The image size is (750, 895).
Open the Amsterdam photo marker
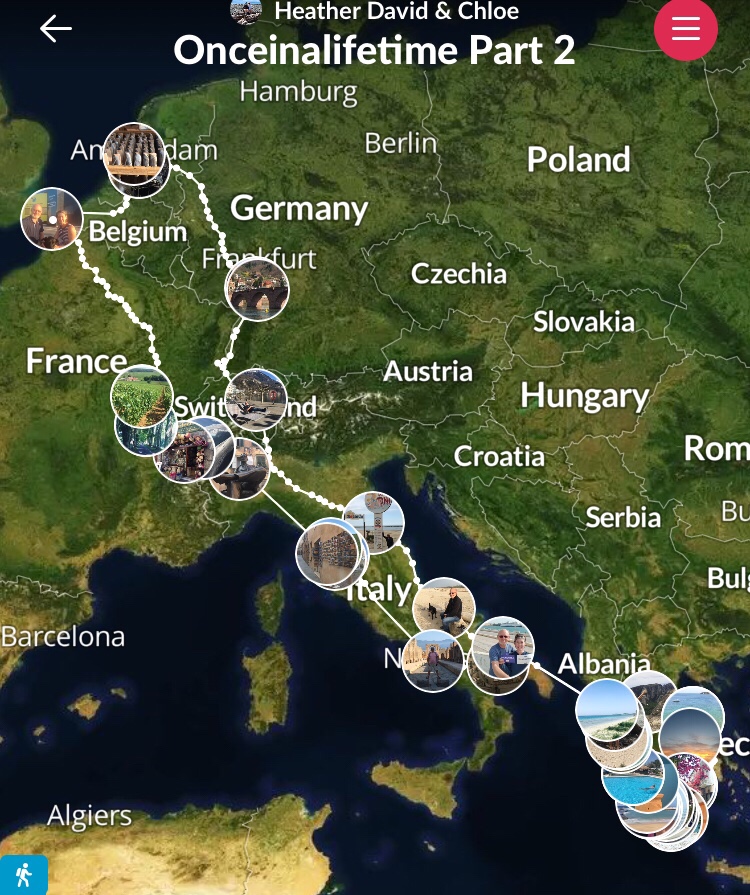135,154
